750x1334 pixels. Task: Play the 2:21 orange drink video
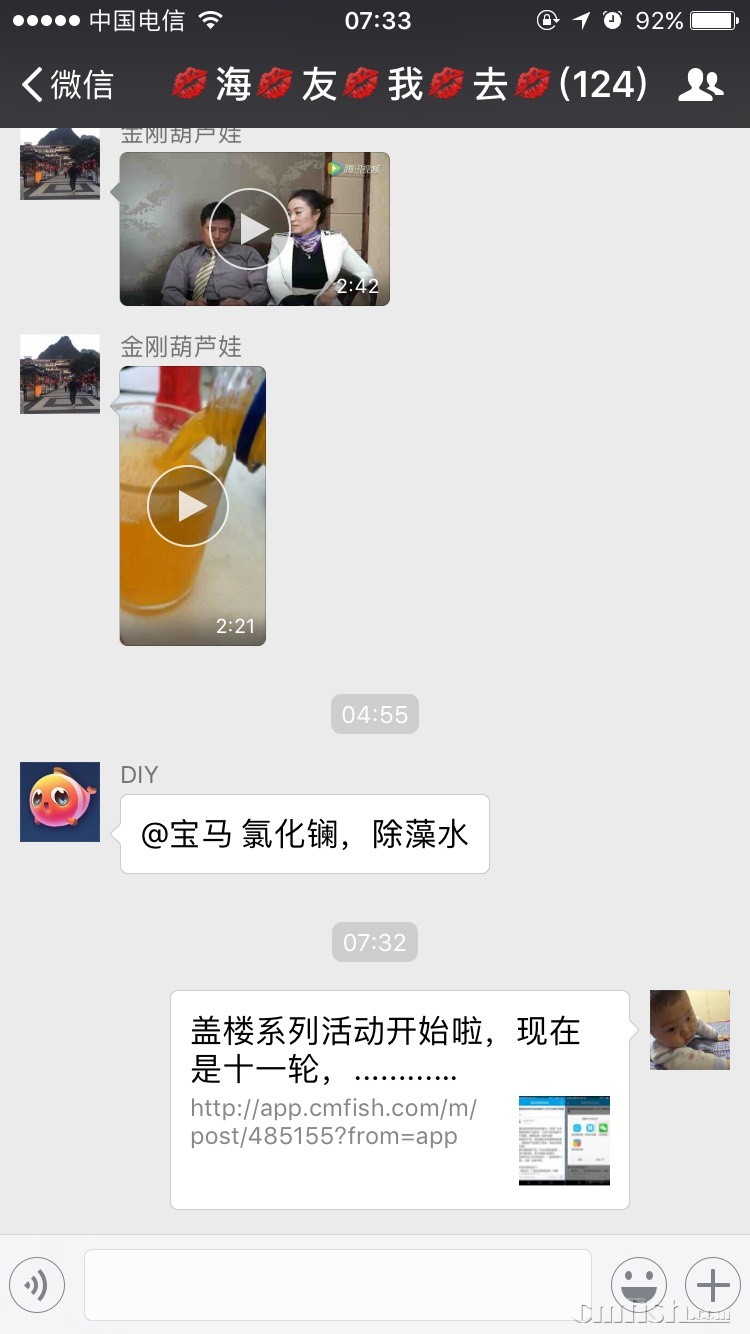pyautogui.click(x=188, y=506)
